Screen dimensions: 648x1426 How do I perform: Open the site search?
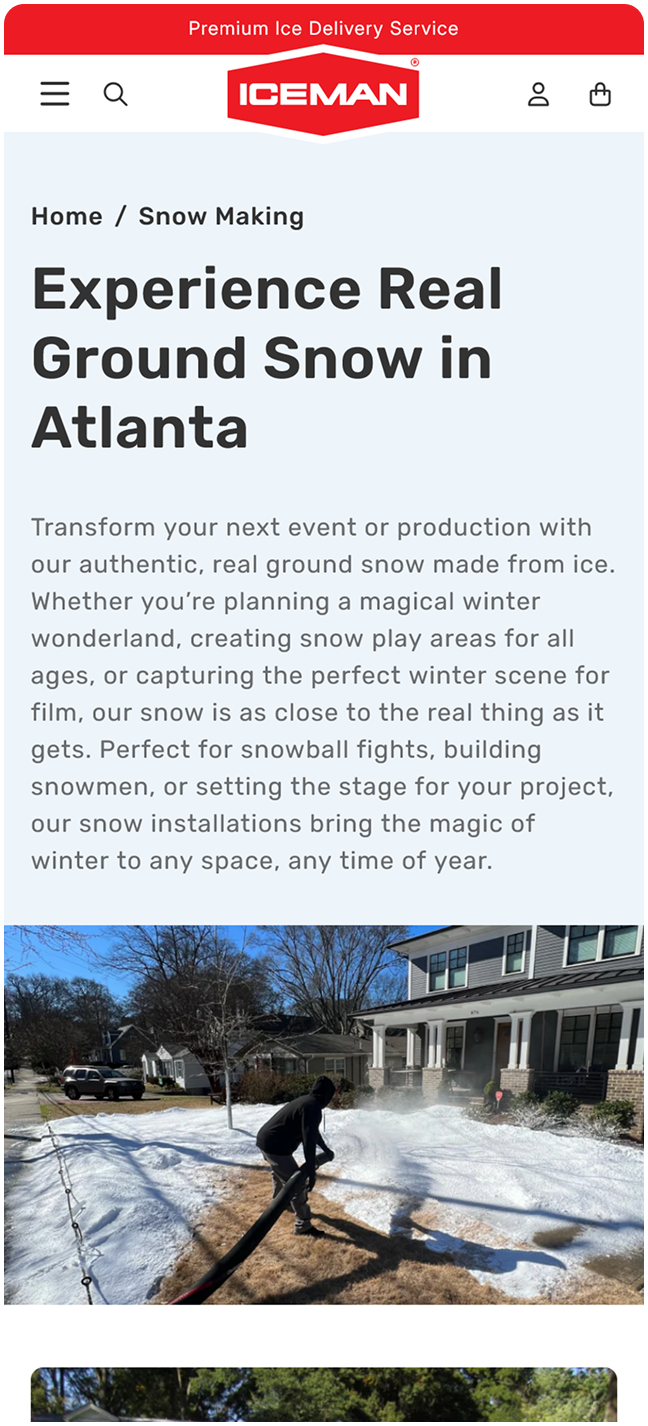point(116,94)
